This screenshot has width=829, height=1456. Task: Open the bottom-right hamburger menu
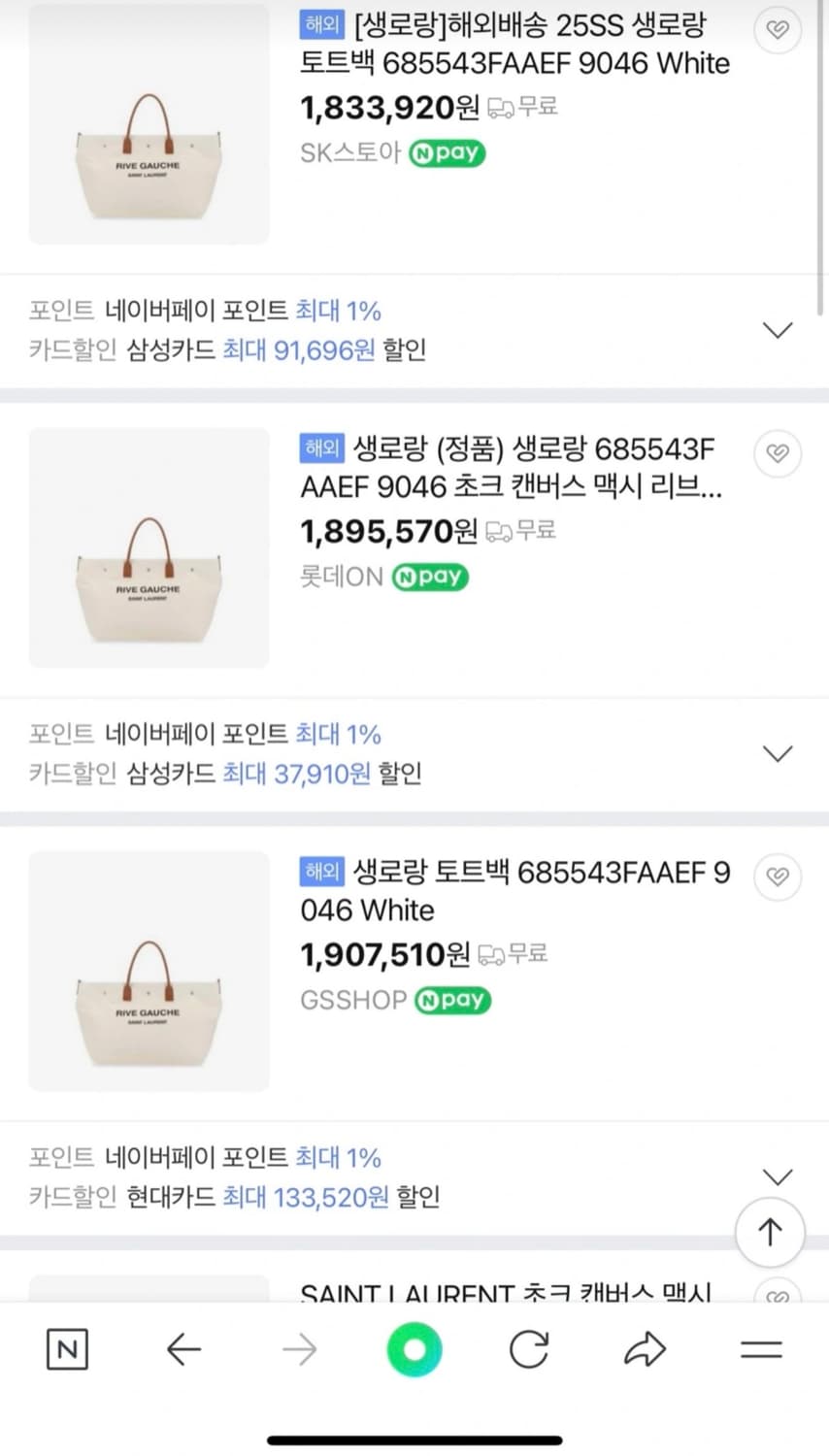(761, 1348)
